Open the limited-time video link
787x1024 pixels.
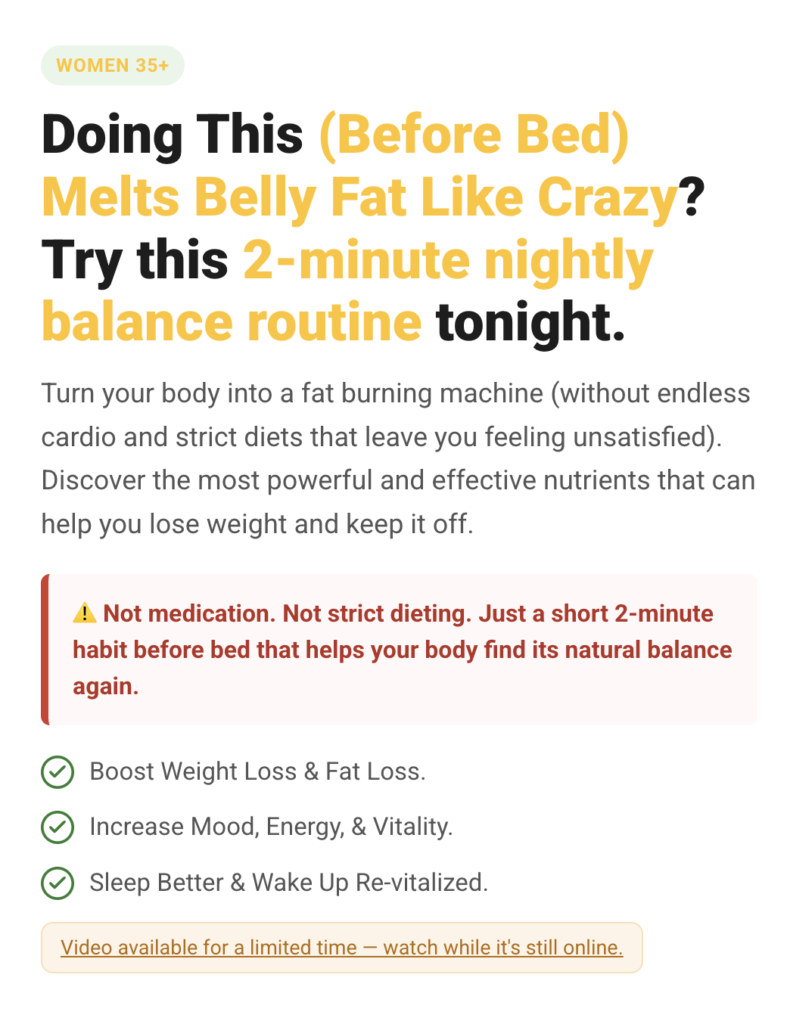click(x=341, y=946)
